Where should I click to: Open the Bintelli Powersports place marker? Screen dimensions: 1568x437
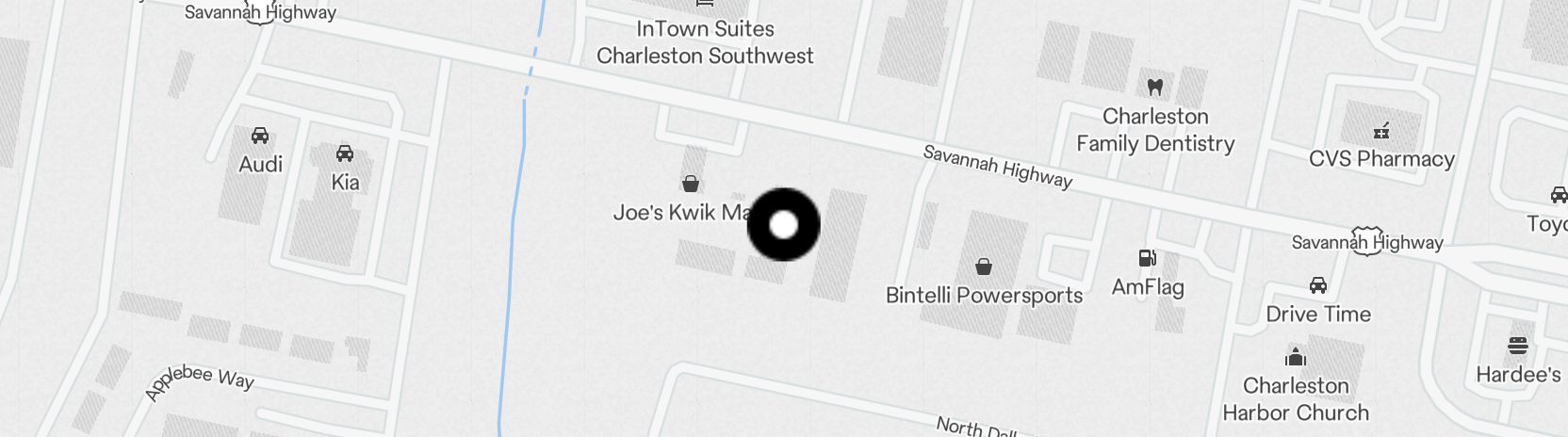(x=984, y=267)
